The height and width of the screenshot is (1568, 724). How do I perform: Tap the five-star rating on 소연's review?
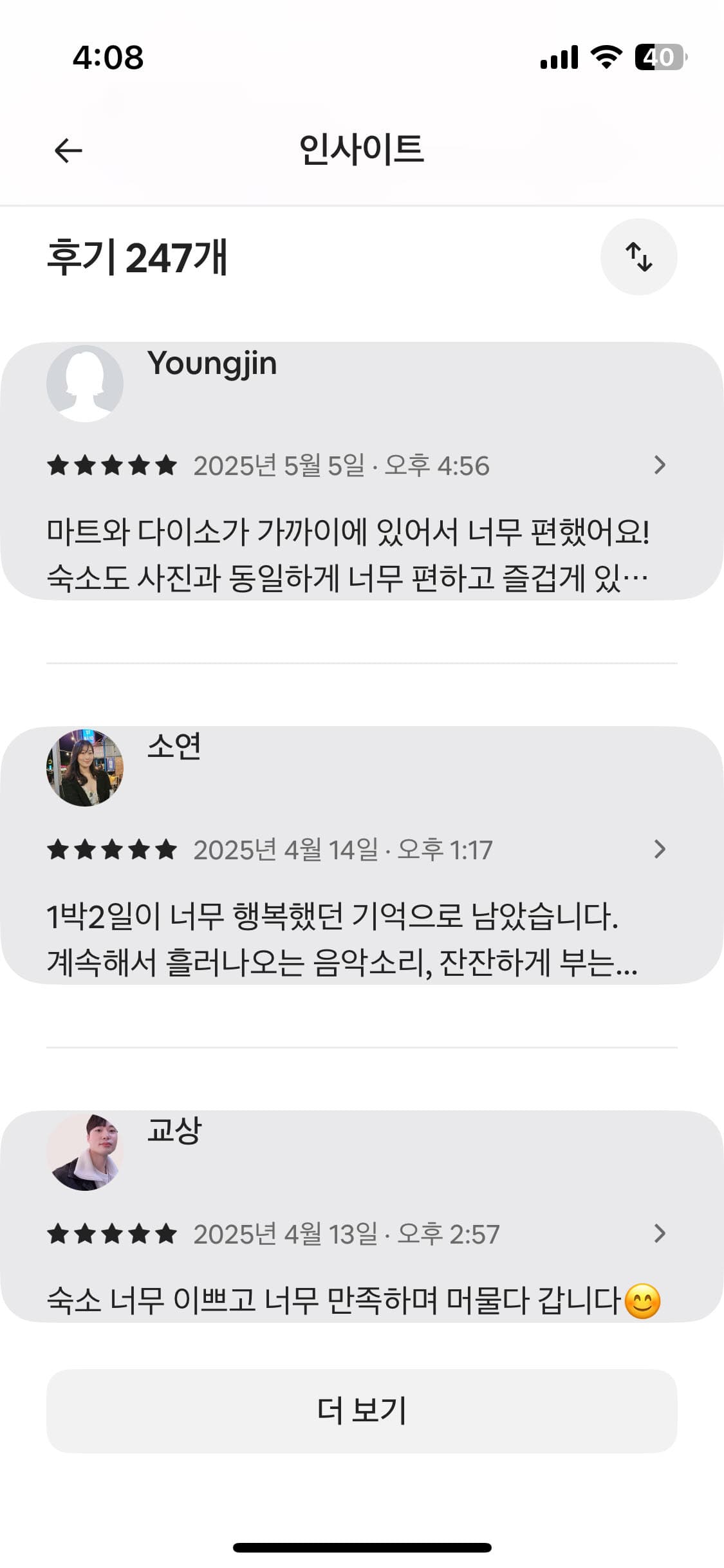click(110, 850)
